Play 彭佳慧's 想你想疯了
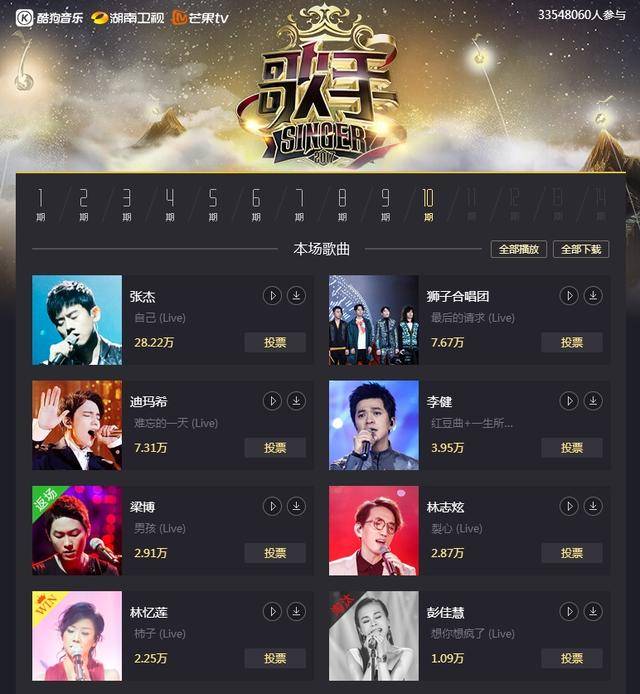640x694 pixels. [x=569, y=611]
